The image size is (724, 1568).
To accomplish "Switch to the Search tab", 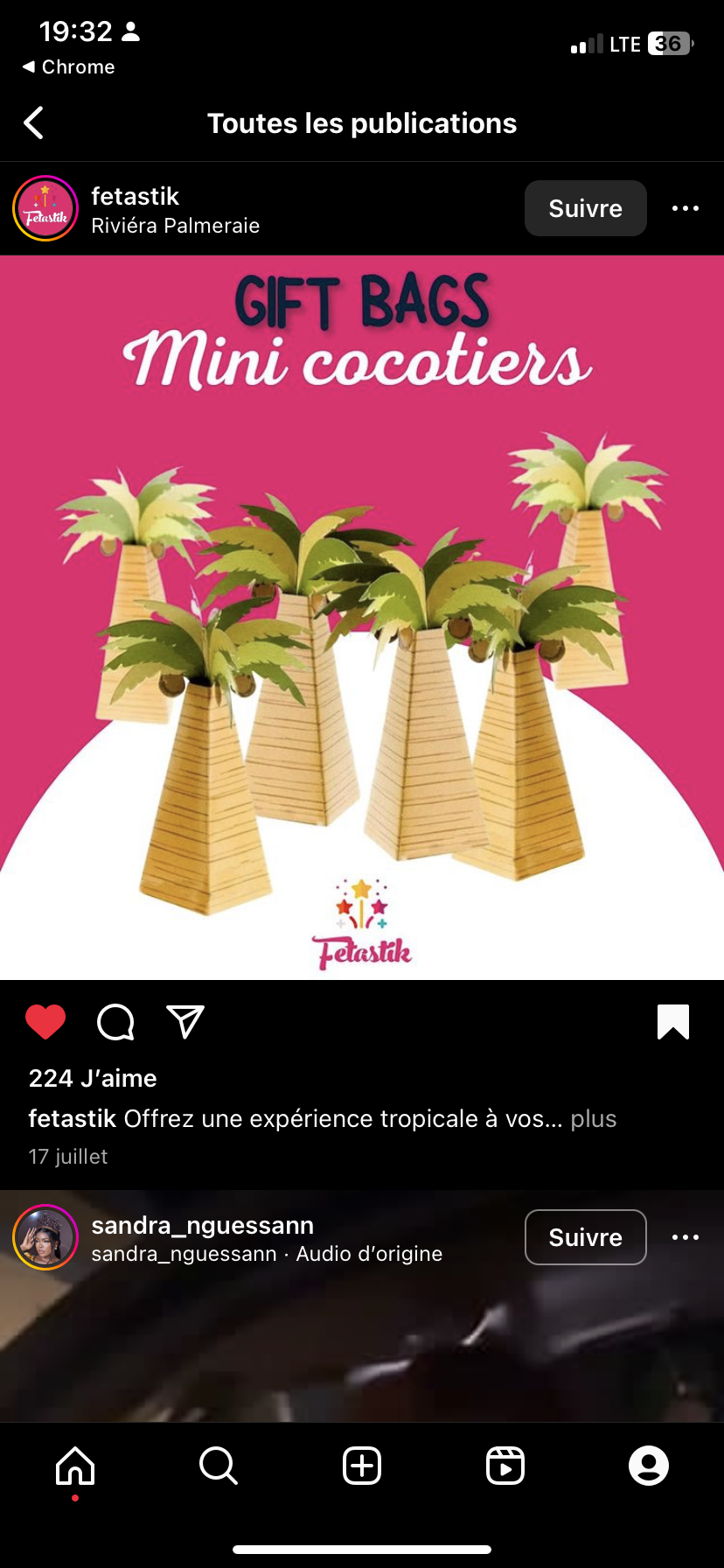I will tap(219, 1466).
